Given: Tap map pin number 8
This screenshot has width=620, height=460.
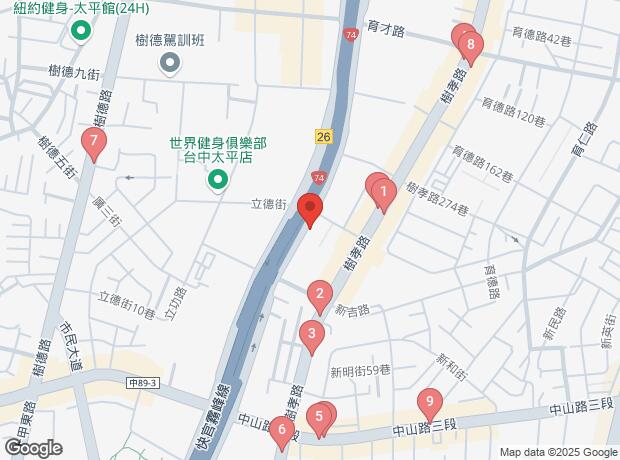Looking at the screenshot, I should pos(470,45).
